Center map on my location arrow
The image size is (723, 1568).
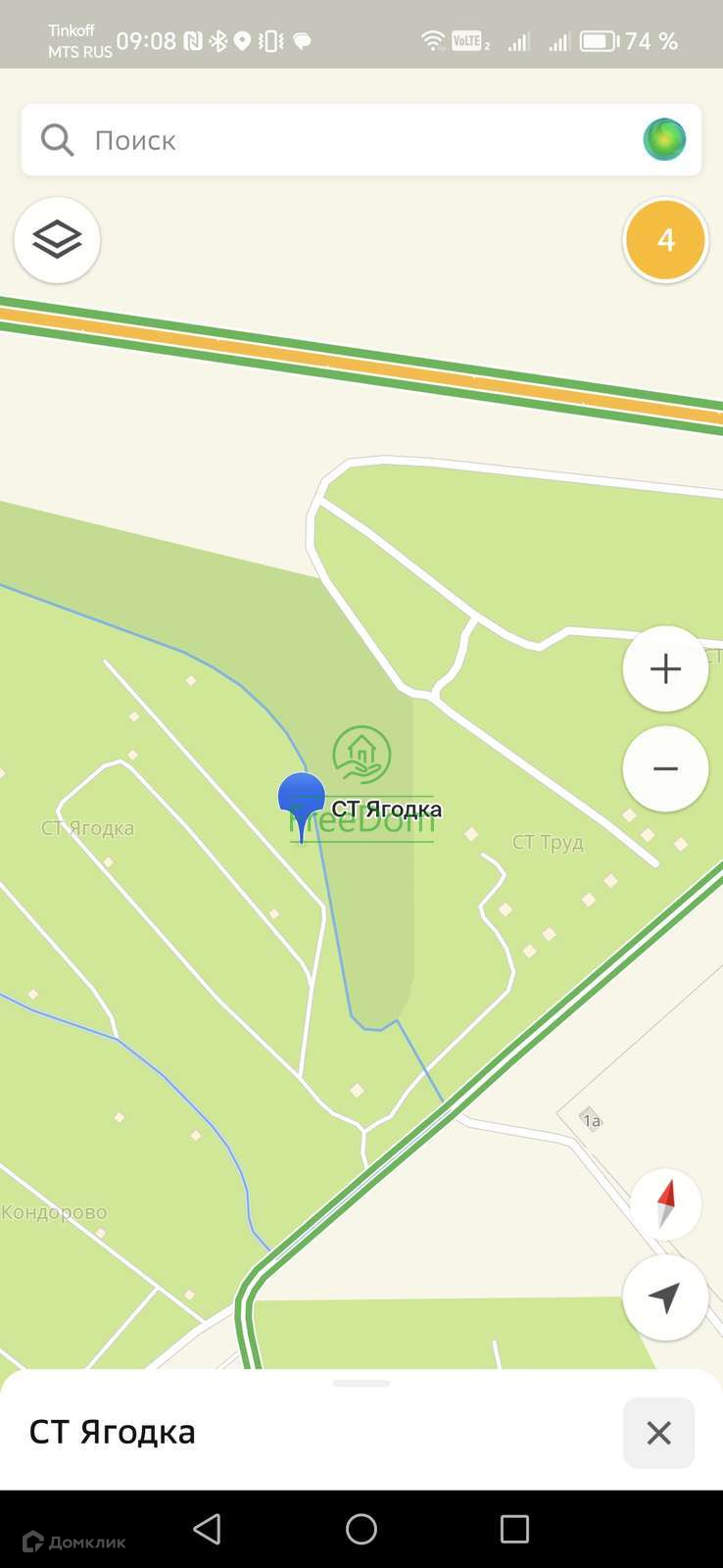pos(665,1298)
